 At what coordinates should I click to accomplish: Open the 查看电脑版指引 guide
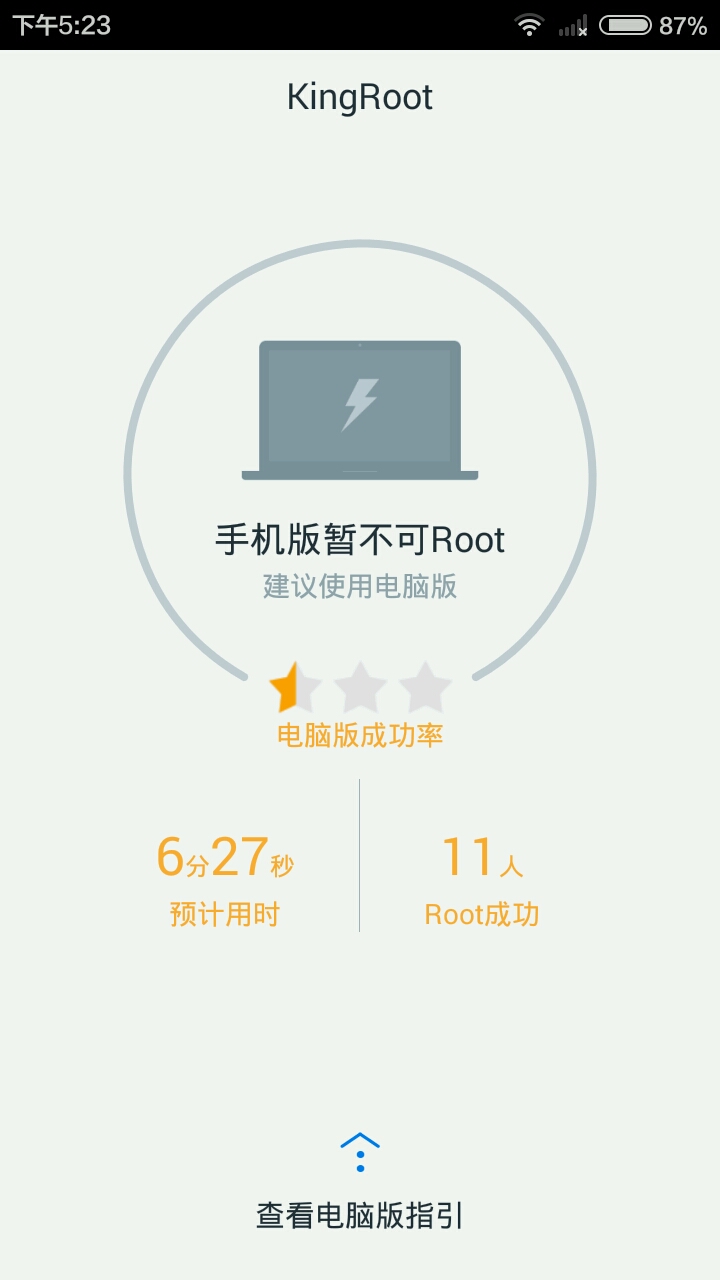click(360, 1214)
